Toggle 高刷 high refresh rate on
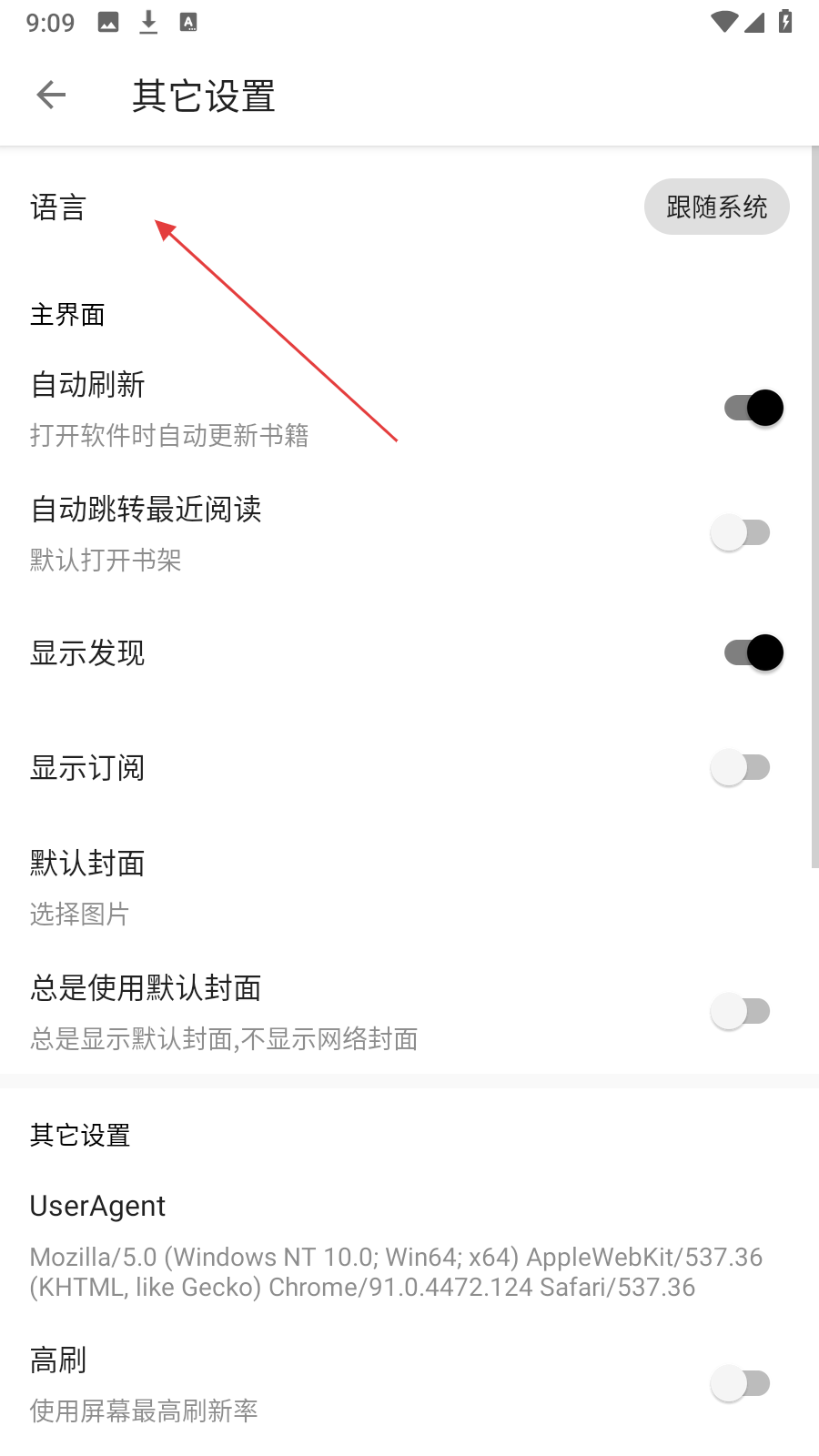819x1456 pixels. [741, 1383]
